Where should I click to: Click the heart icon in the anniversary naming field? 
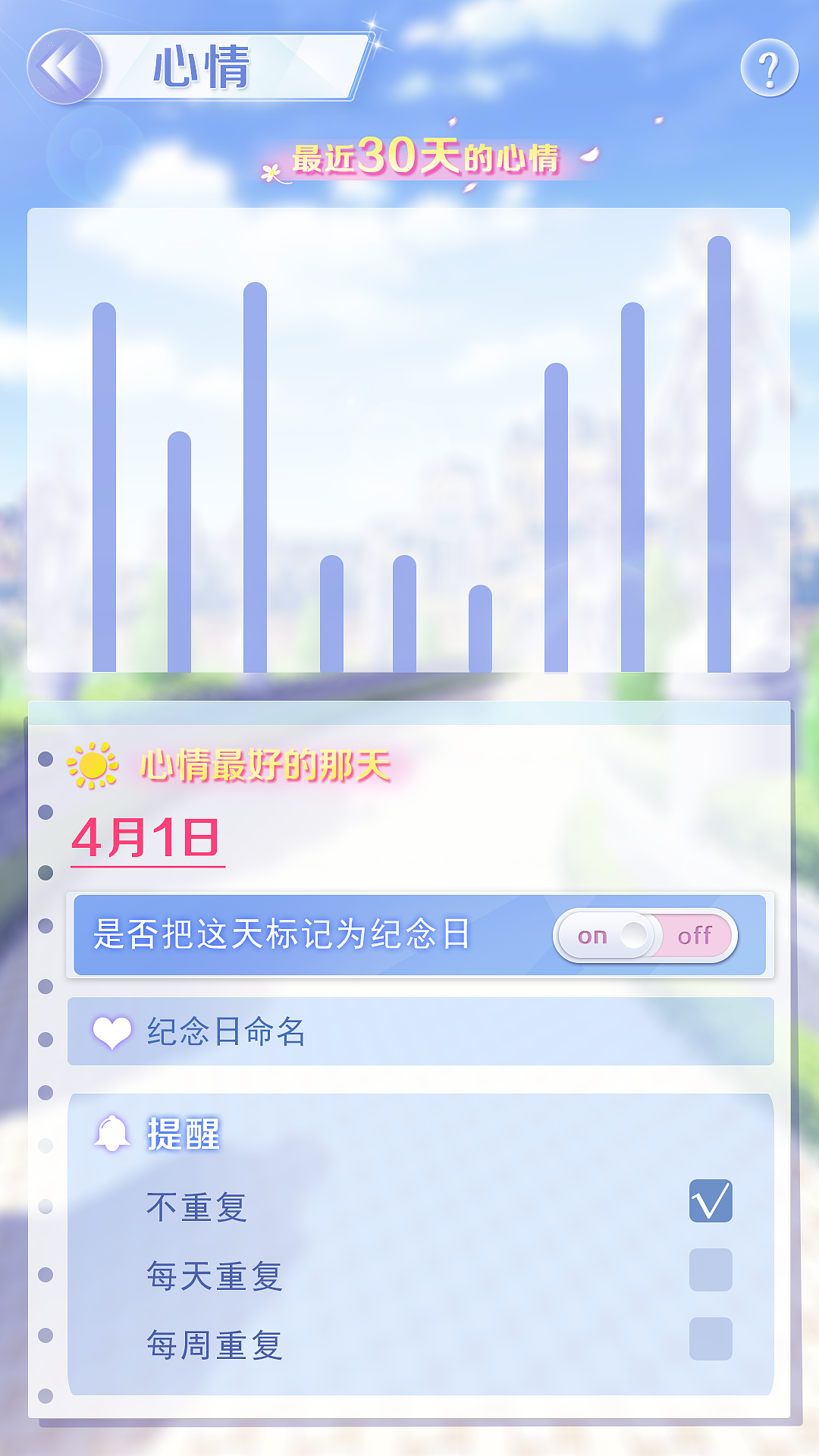click(x=111, y=1031)
